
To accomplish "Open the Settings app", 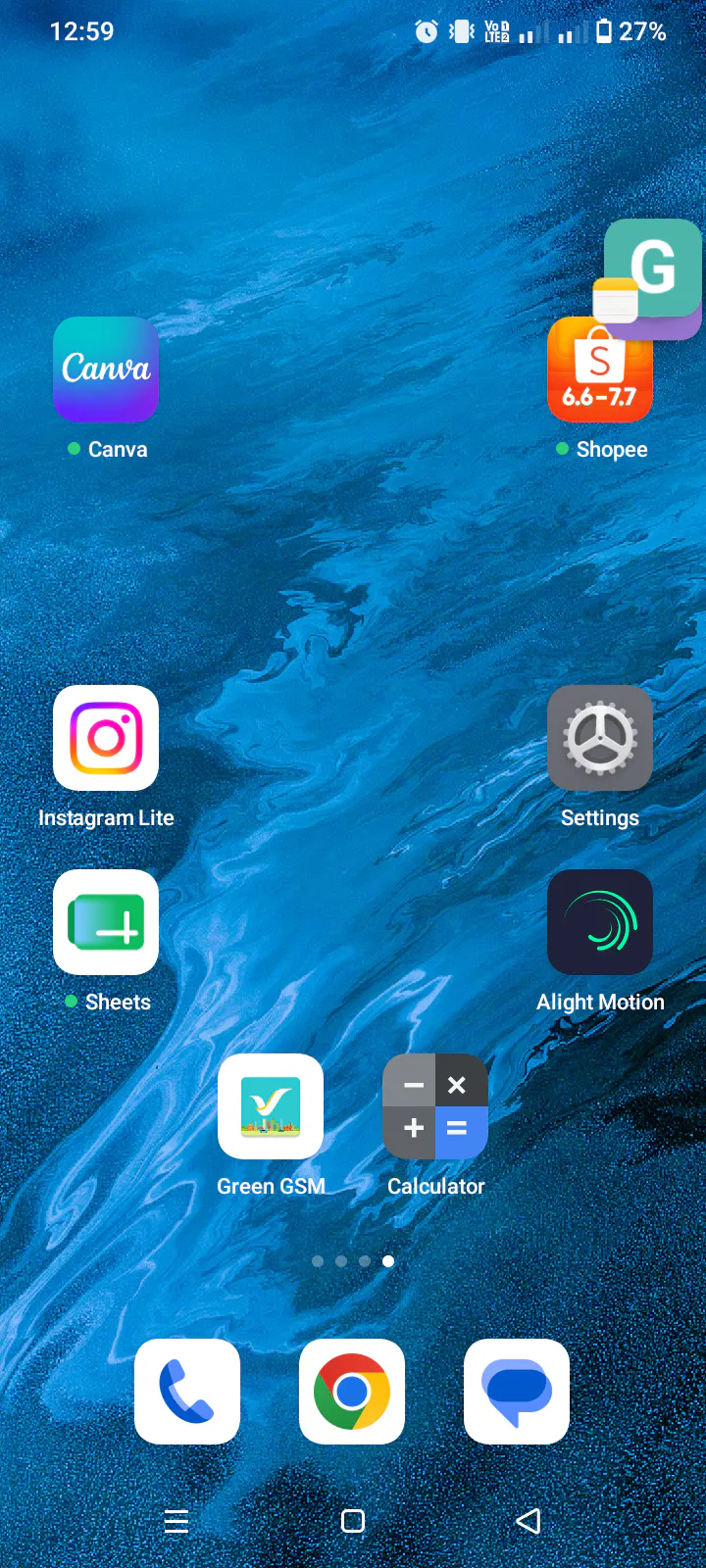I will (600, 738).
